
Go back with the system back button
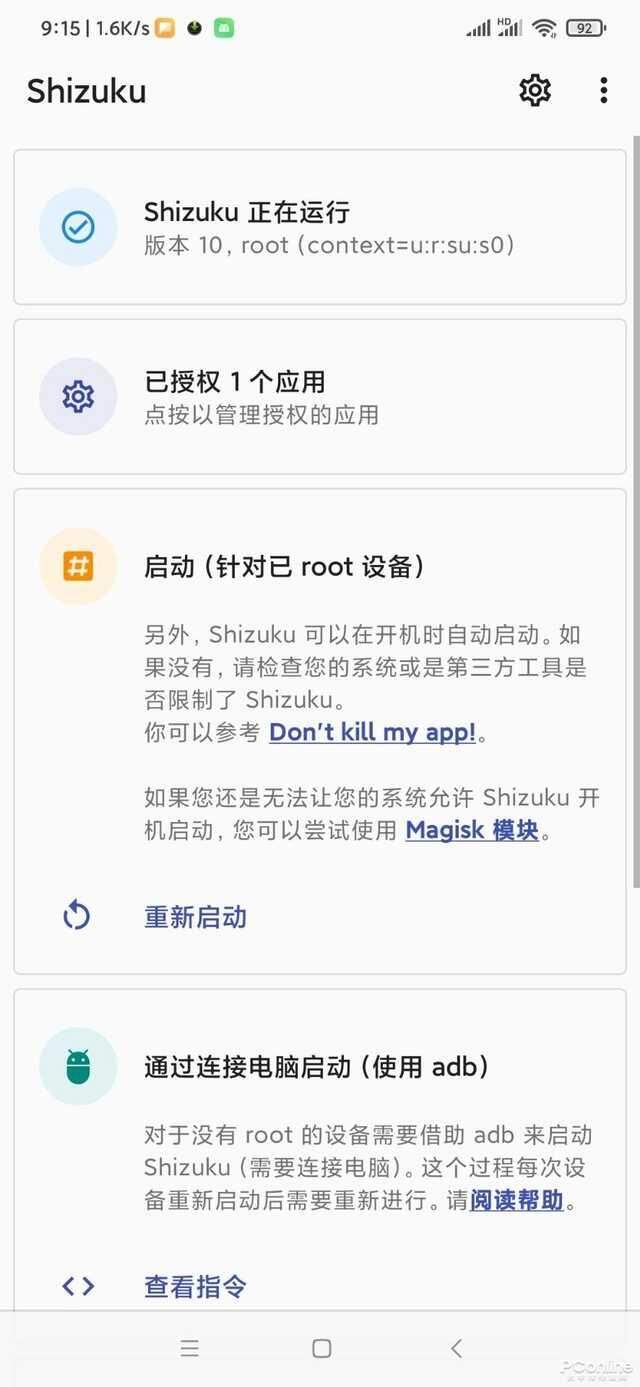click(456, 1347)
